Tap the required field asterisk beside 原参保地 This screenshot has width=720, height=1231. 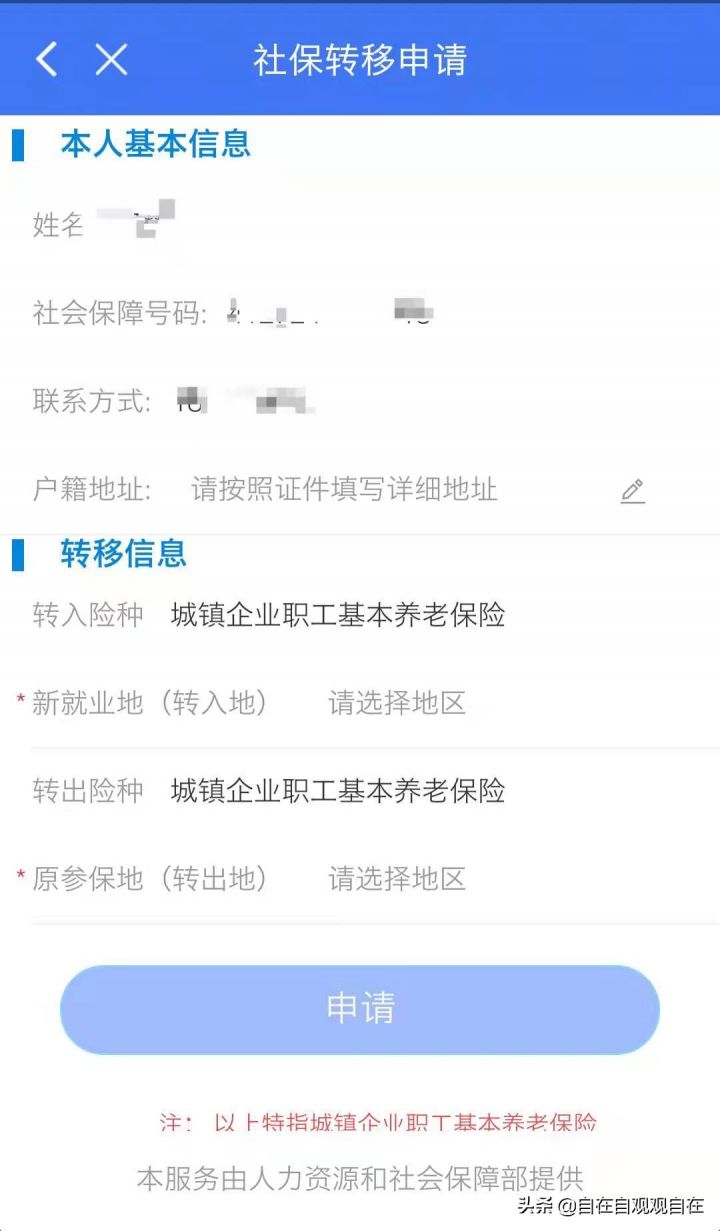tap(20, 880)
